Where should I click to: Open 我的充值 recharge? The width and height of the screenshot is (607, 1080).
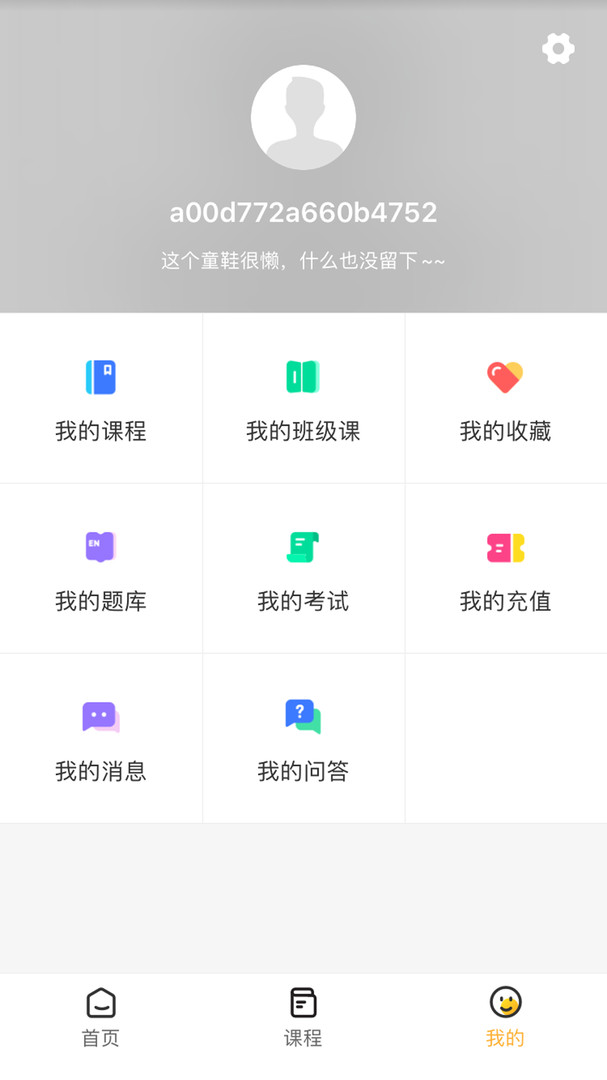tap(506, 569)
